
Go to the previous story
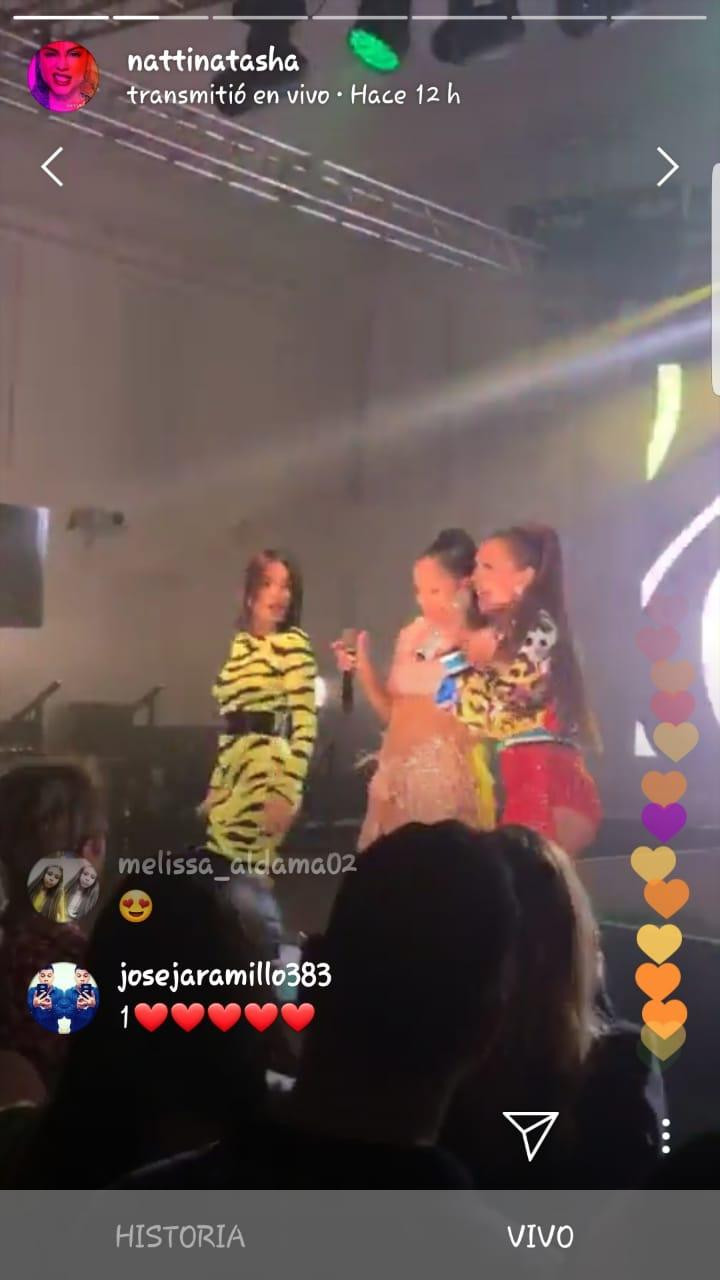[52, 166]
